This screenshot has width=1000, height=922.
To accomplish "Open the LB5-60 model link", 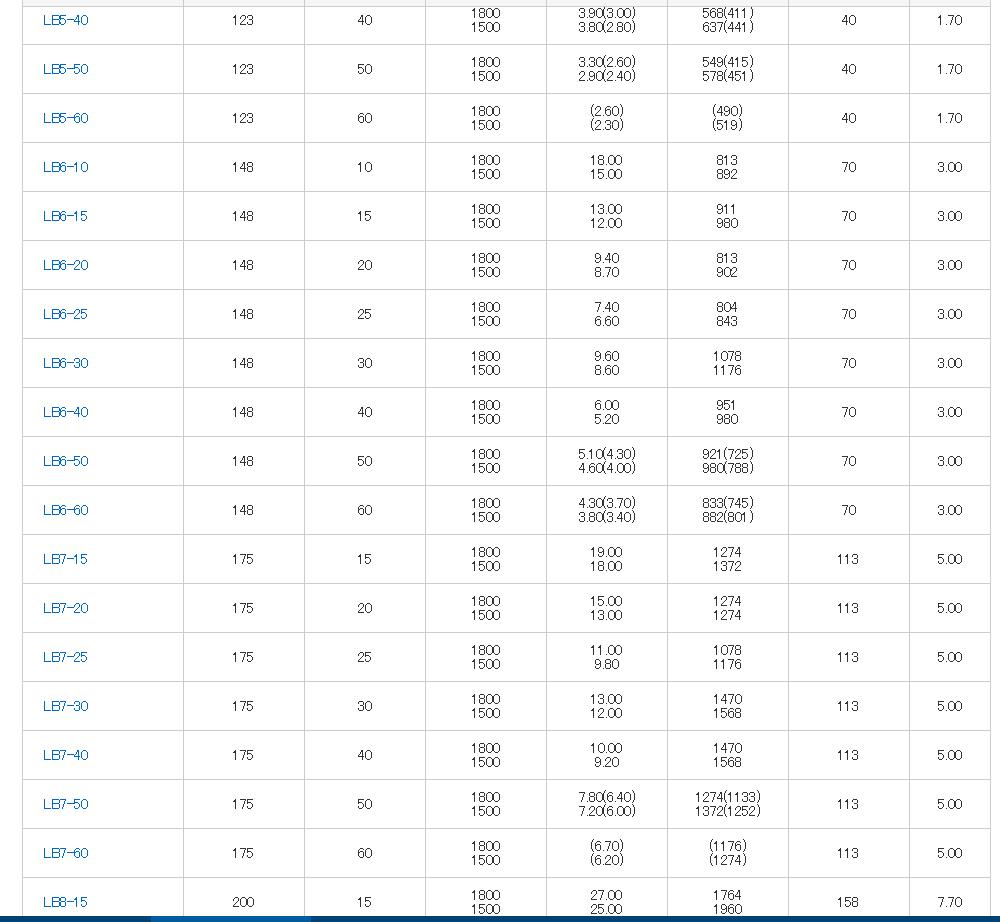I will point(65,118).
